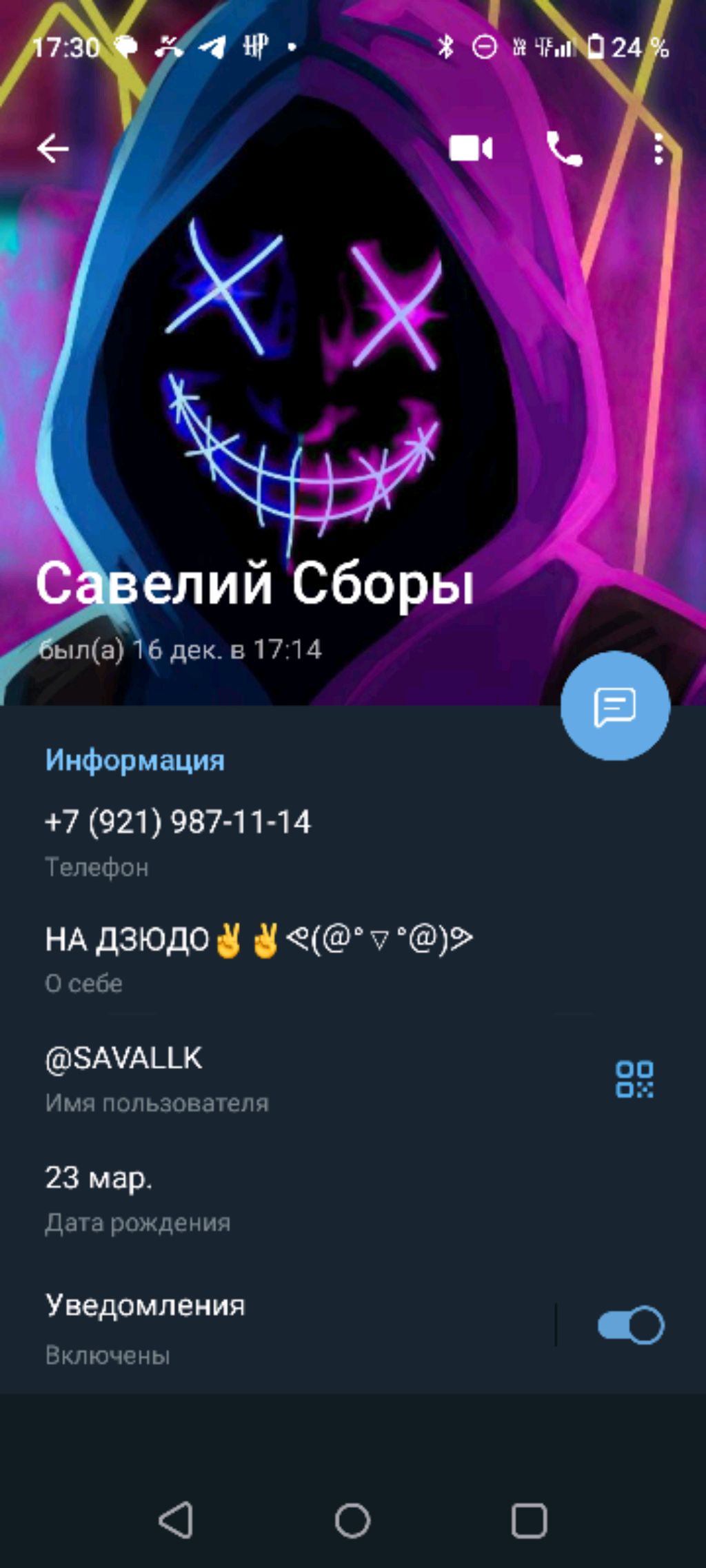Go back using the arrow icon
This screenshot has height=1568, width=706.
53,148
